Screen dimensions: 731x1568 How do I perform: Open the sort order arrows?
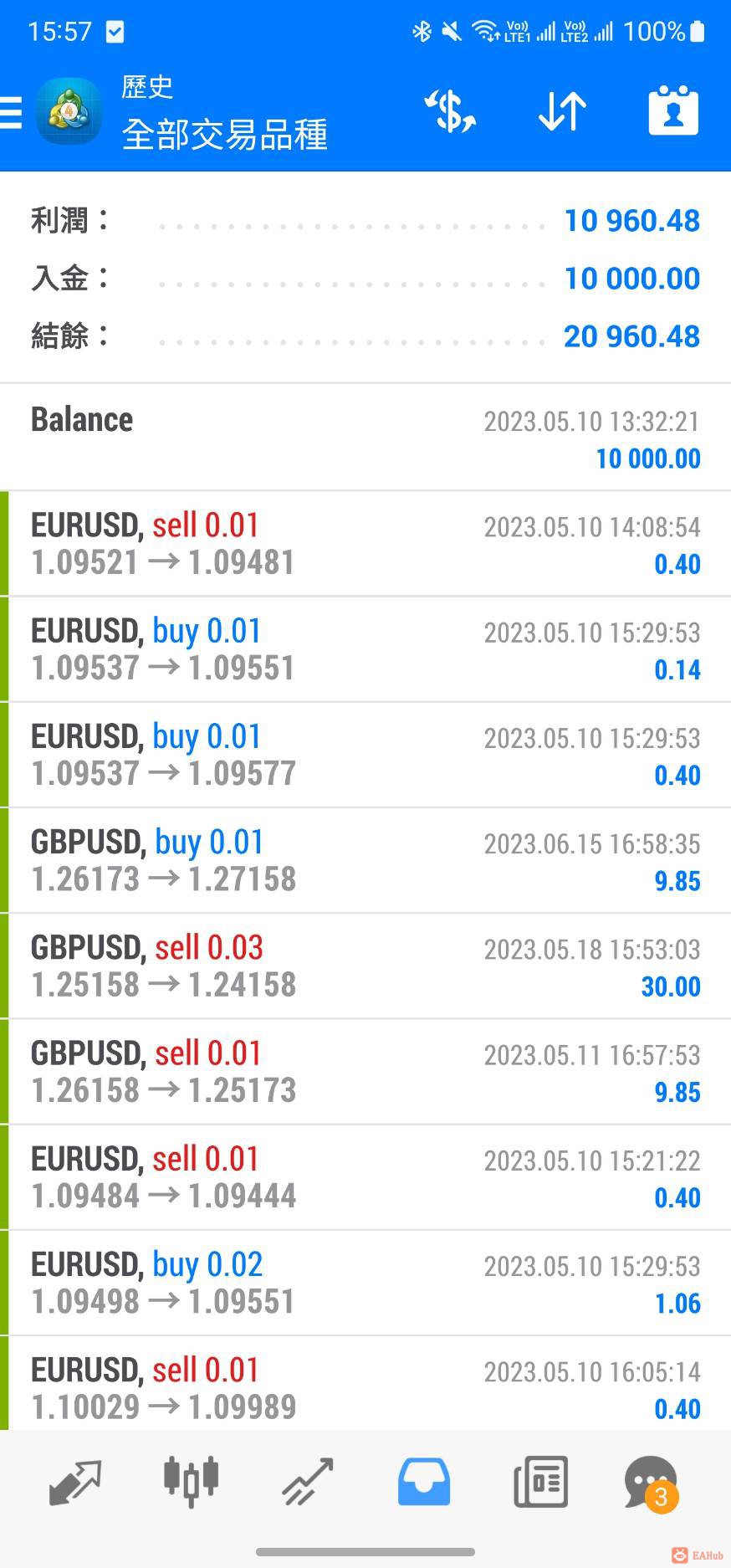pyautogui.click(x=562, y=112)
